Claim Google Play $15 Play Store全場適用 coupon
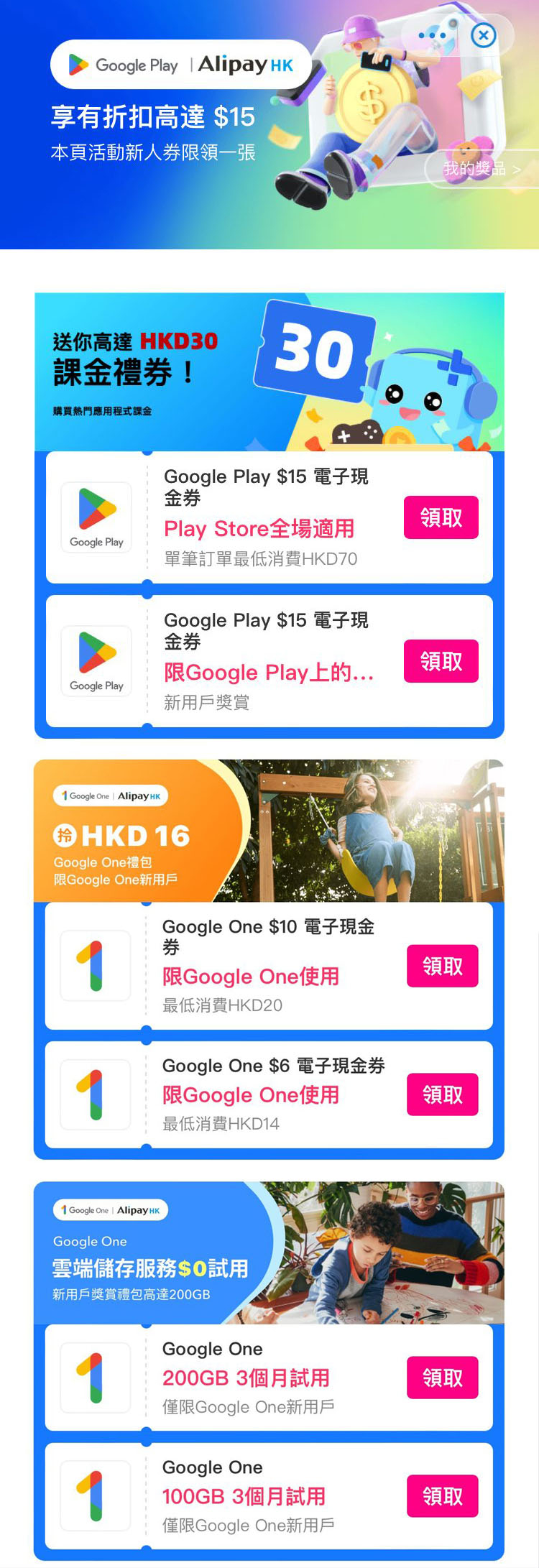This screenshot has width=539, height=1568. point(441,517)
